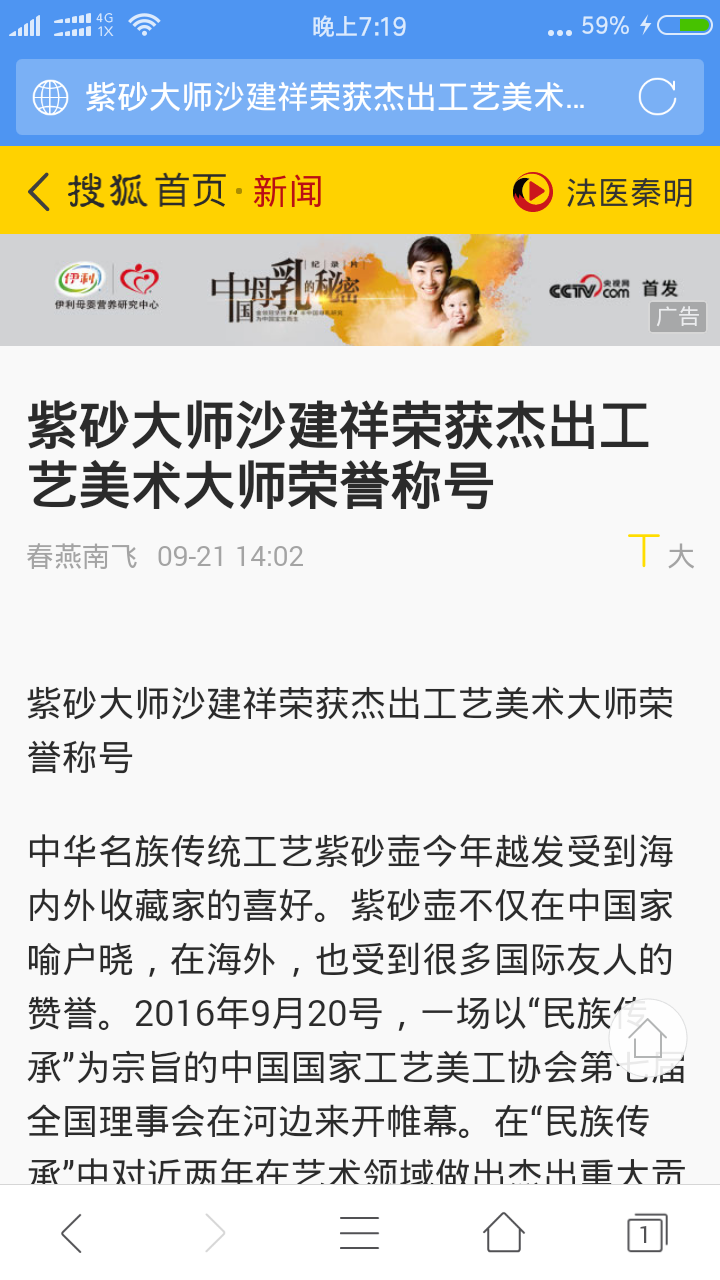Tap the floating home shortcut button

click(648, 1035)
